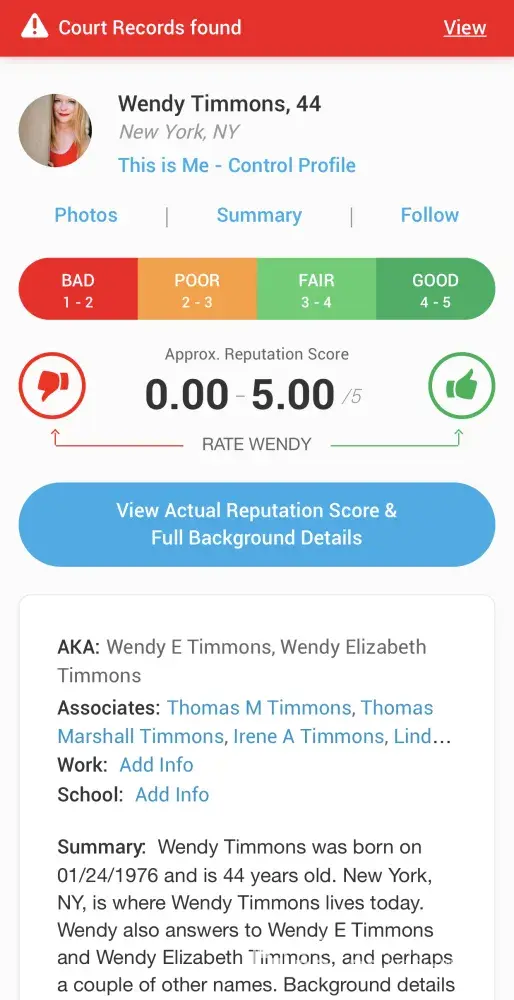The height and width of the screenshot is (1000, 514).
Task: View Actual Reputation Score & Full Background Details
Action: pos(257,524)
